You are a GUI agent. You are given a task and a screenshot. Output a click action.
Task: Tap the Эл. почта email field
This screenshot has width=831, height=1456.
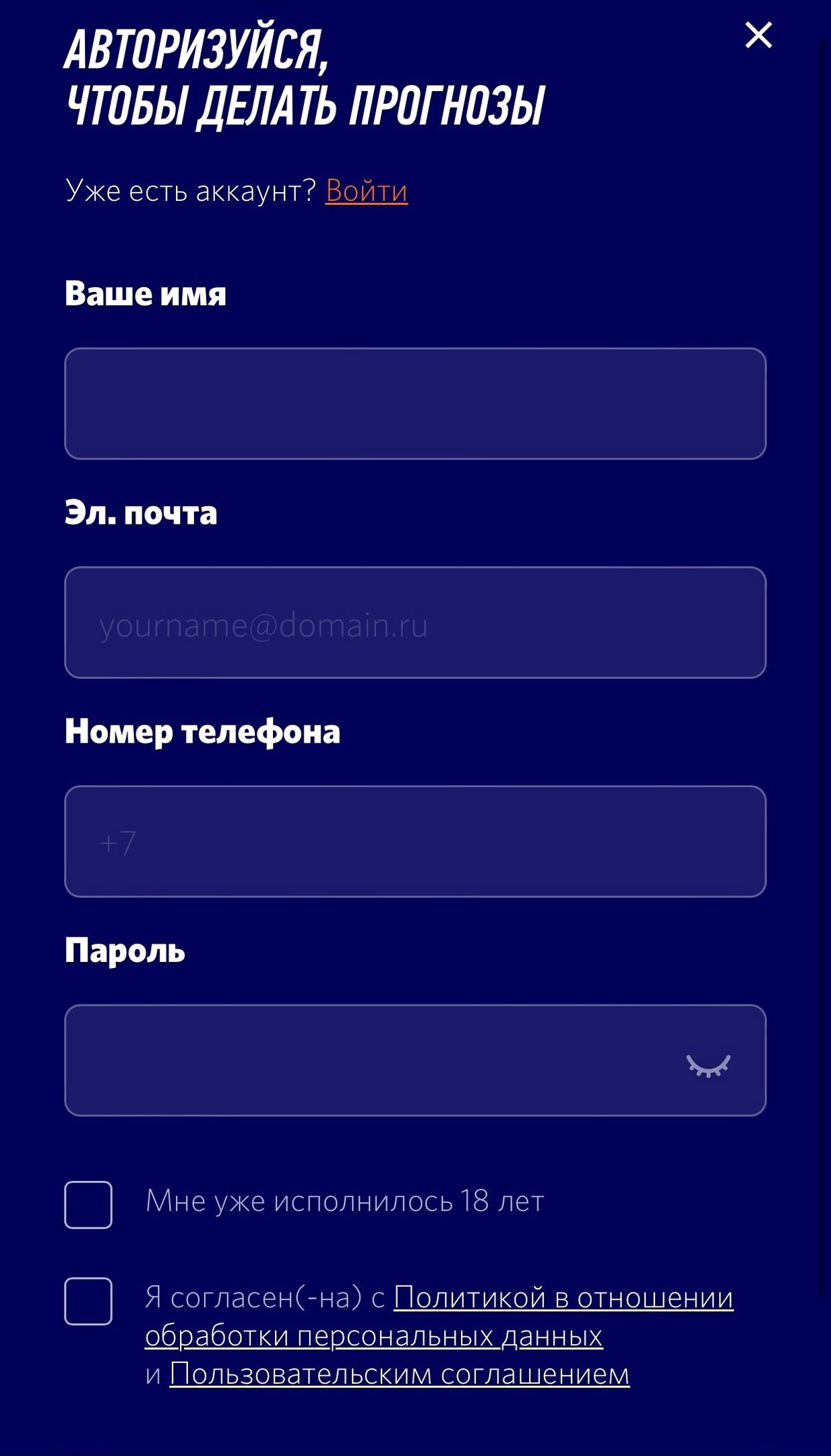pyautogui.click(x=415, y=623)
